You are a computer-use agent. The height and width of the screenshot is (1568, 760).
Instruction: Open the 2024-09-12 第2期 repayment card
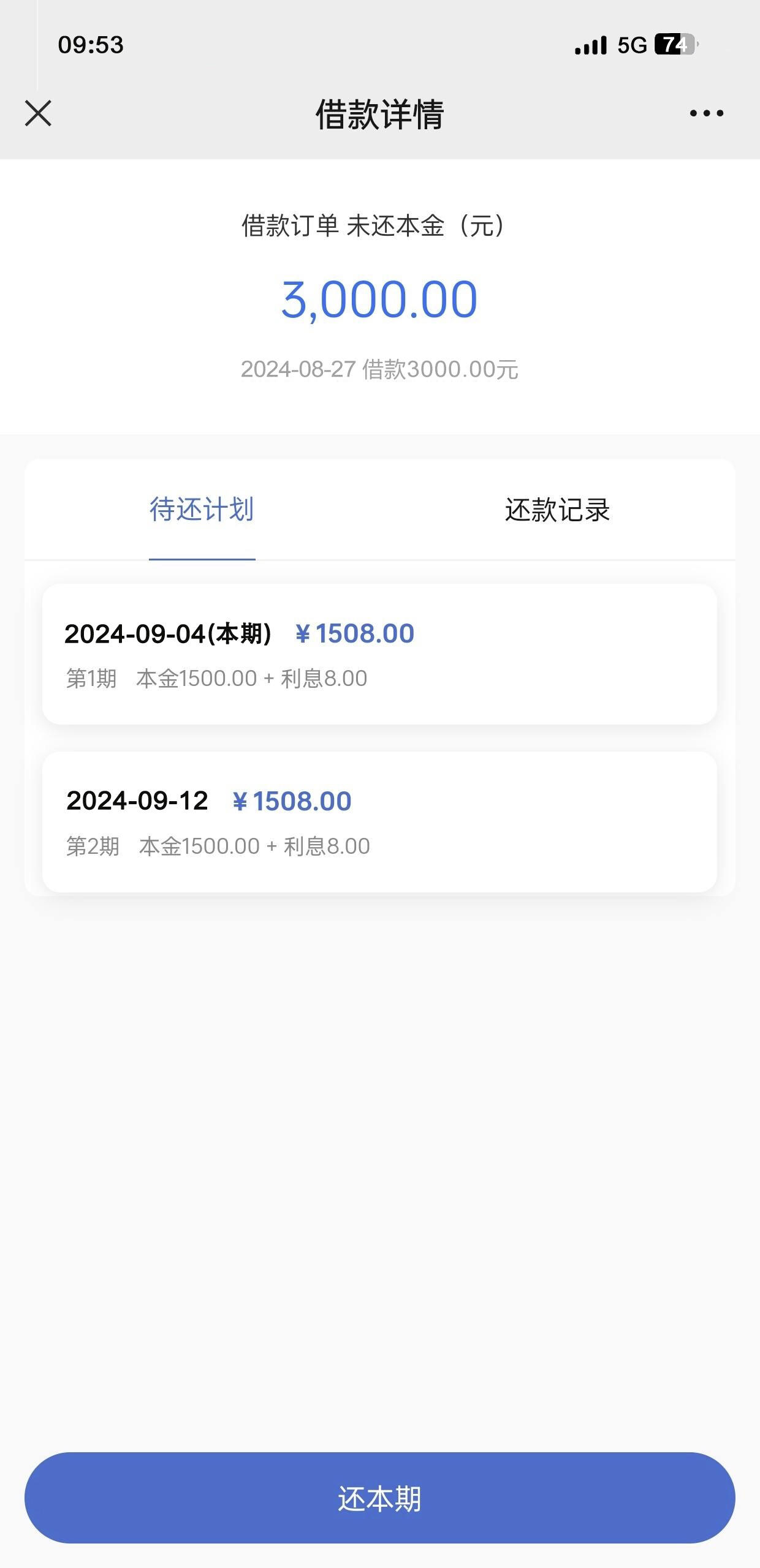(379, 822)
